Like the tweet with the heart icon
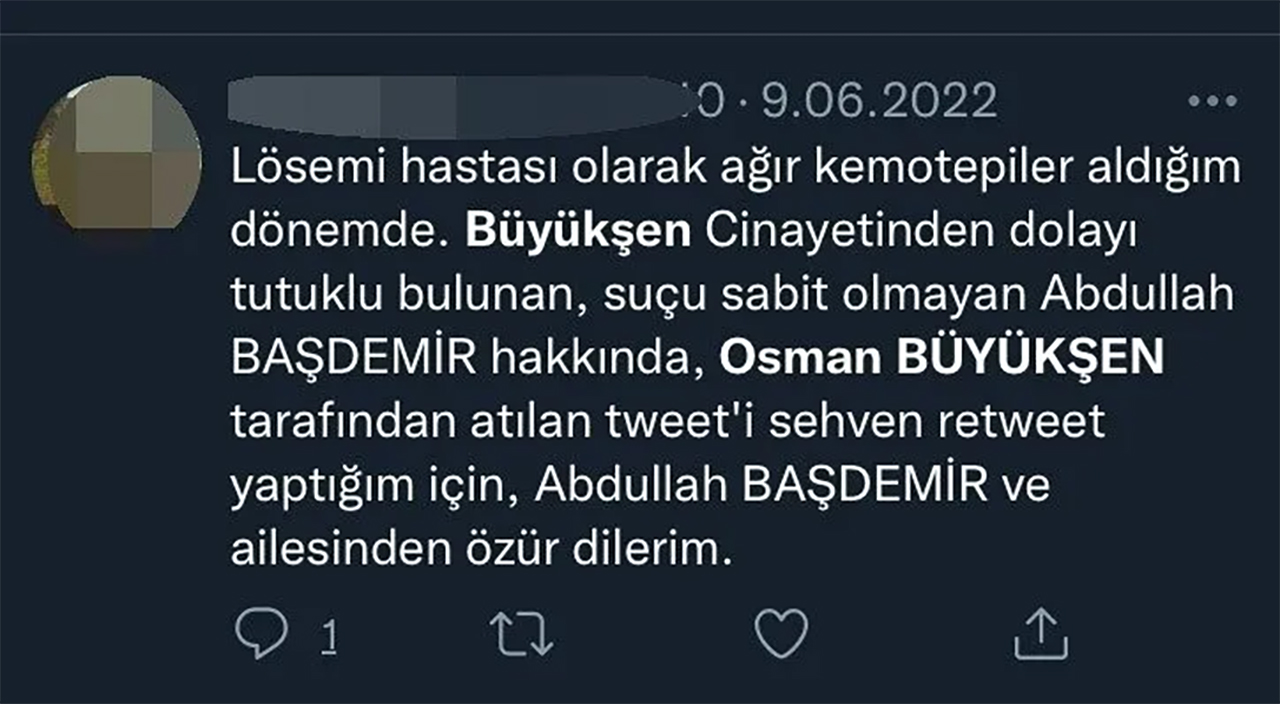This screenshot has height=704, width=1280. click(x=780, y=633)
